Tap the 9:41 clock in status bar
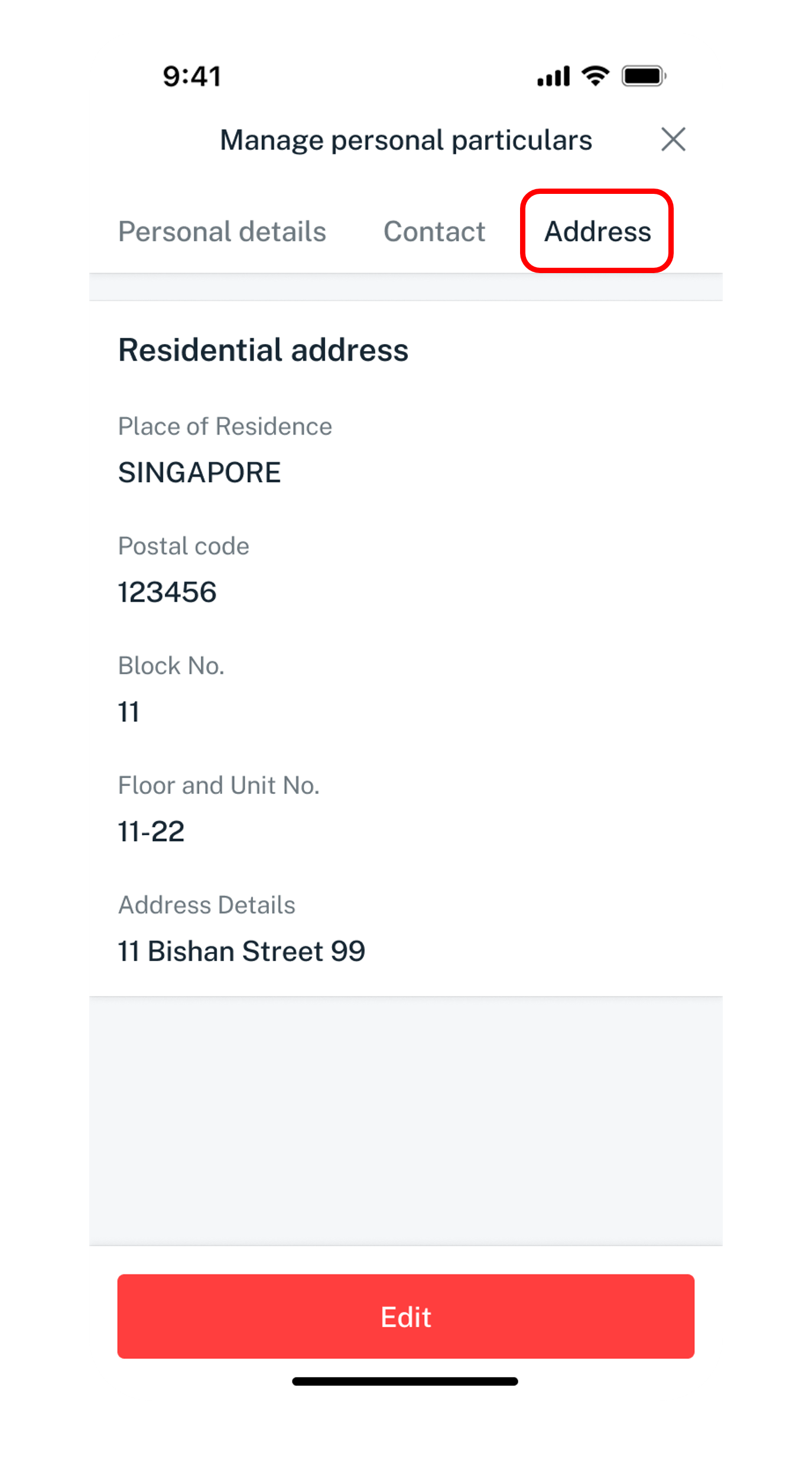Viewport: 812px width, 1463px height. (x=192, y=76)
